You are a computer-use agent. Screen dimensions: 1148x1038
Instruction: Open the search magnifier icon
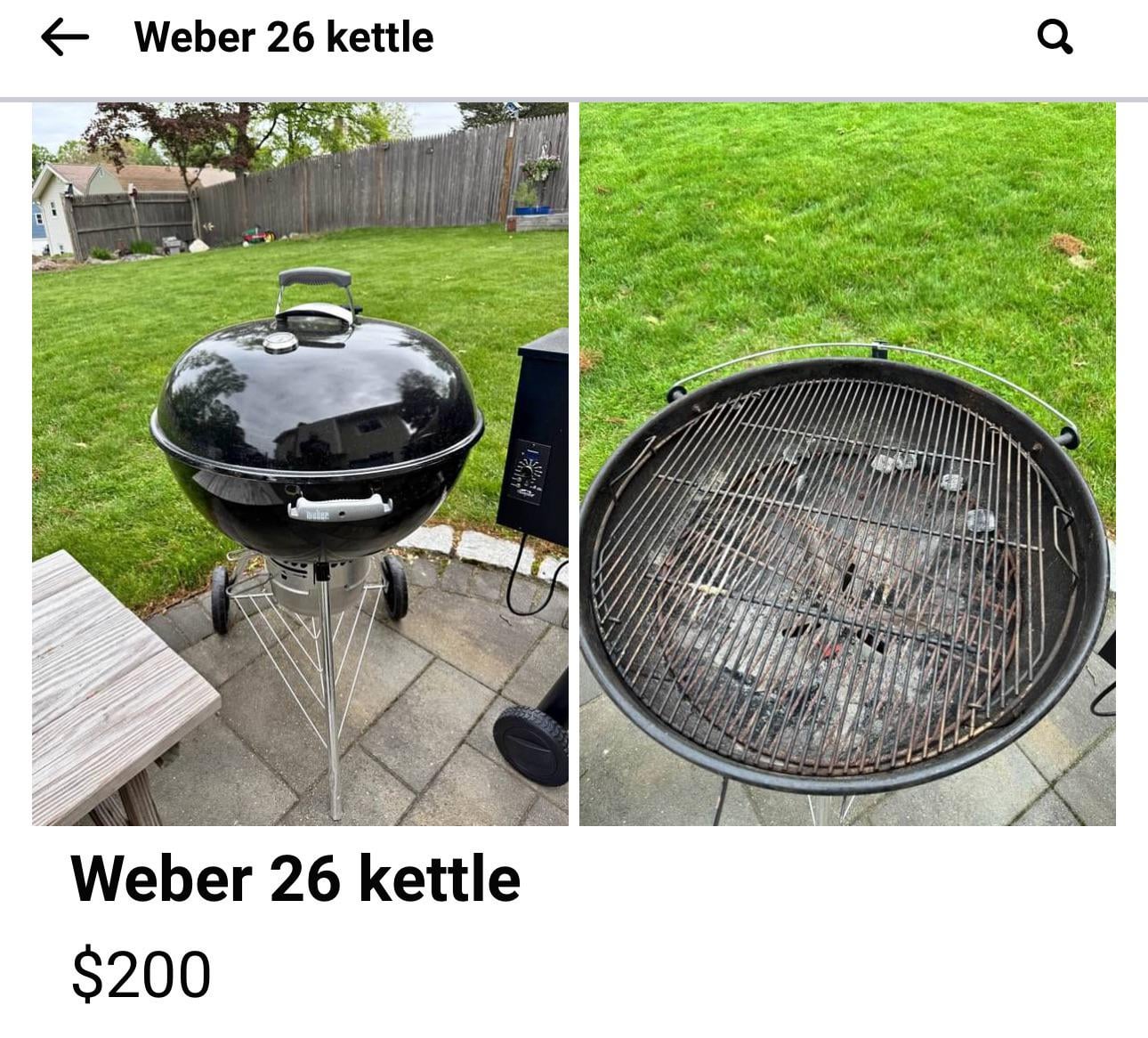(x=1055, y=37)
